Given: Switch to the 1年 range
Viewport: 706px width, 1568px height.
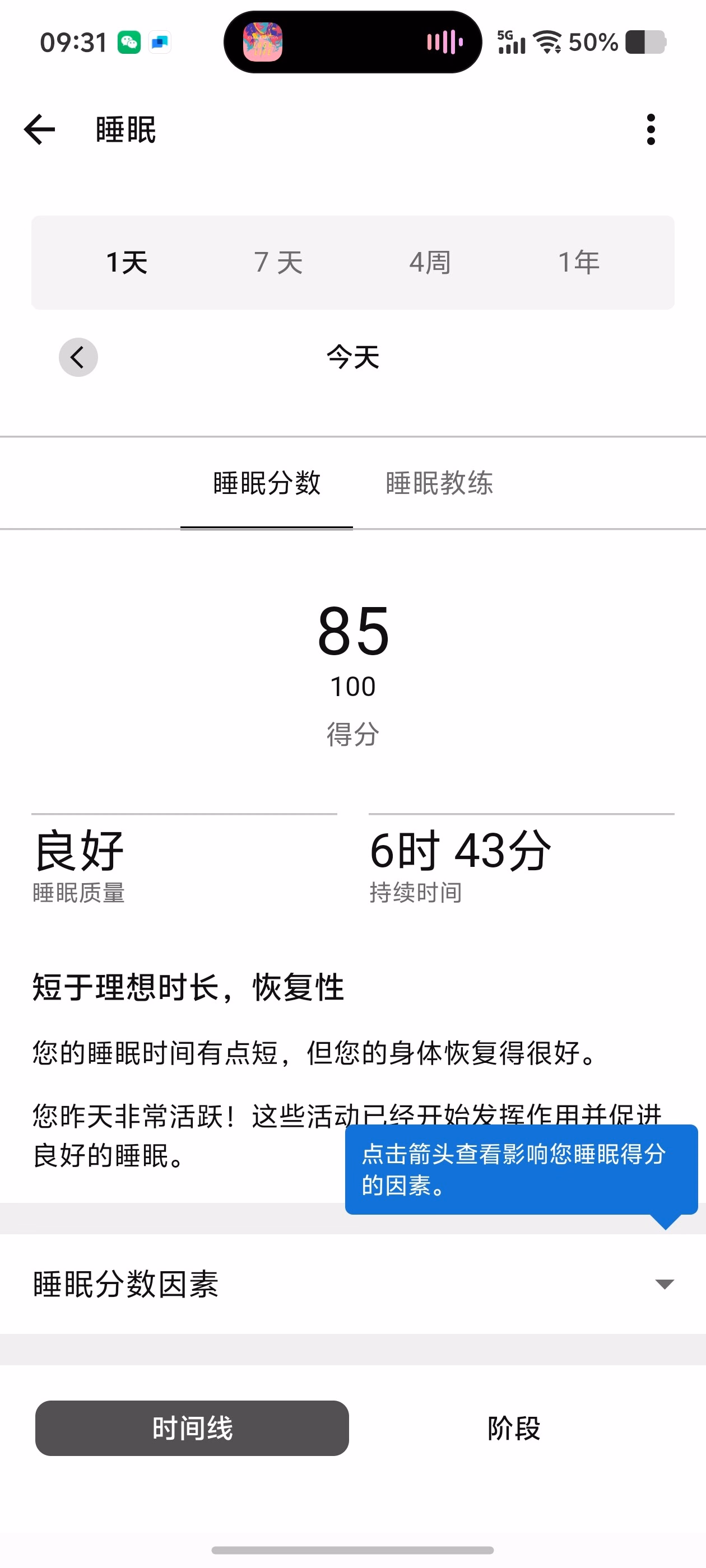Looking at the screenshot, I should tap(579, 262).
